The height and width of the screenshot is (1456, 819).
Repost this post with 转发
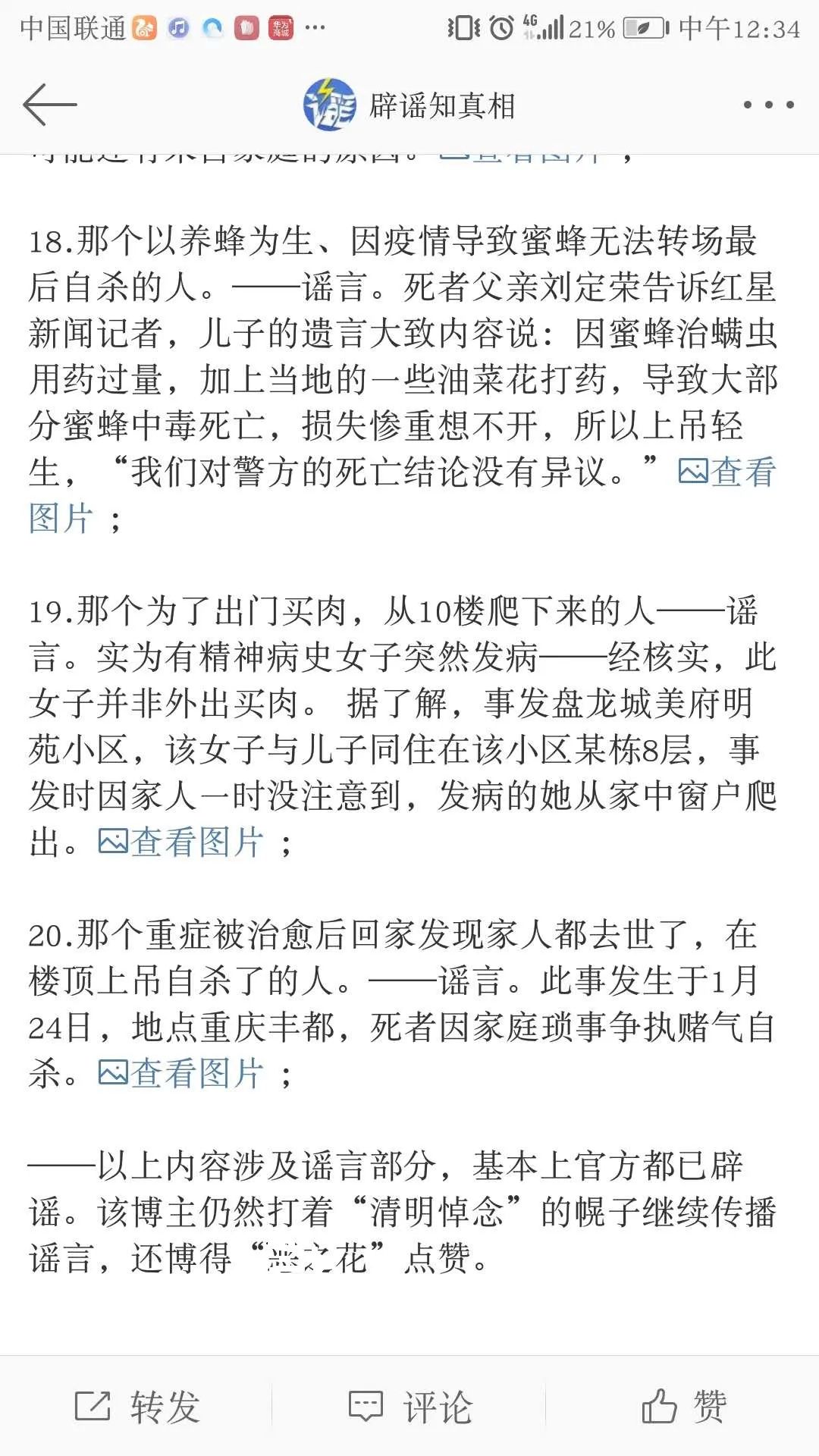137,1406
